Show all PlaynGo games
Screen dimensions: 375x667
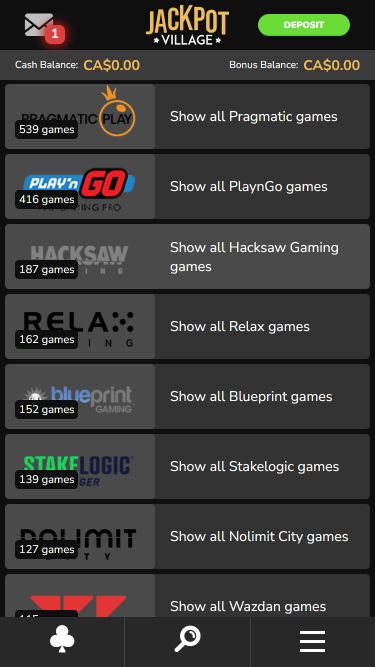pyautogui.click(x=188, y=187)
